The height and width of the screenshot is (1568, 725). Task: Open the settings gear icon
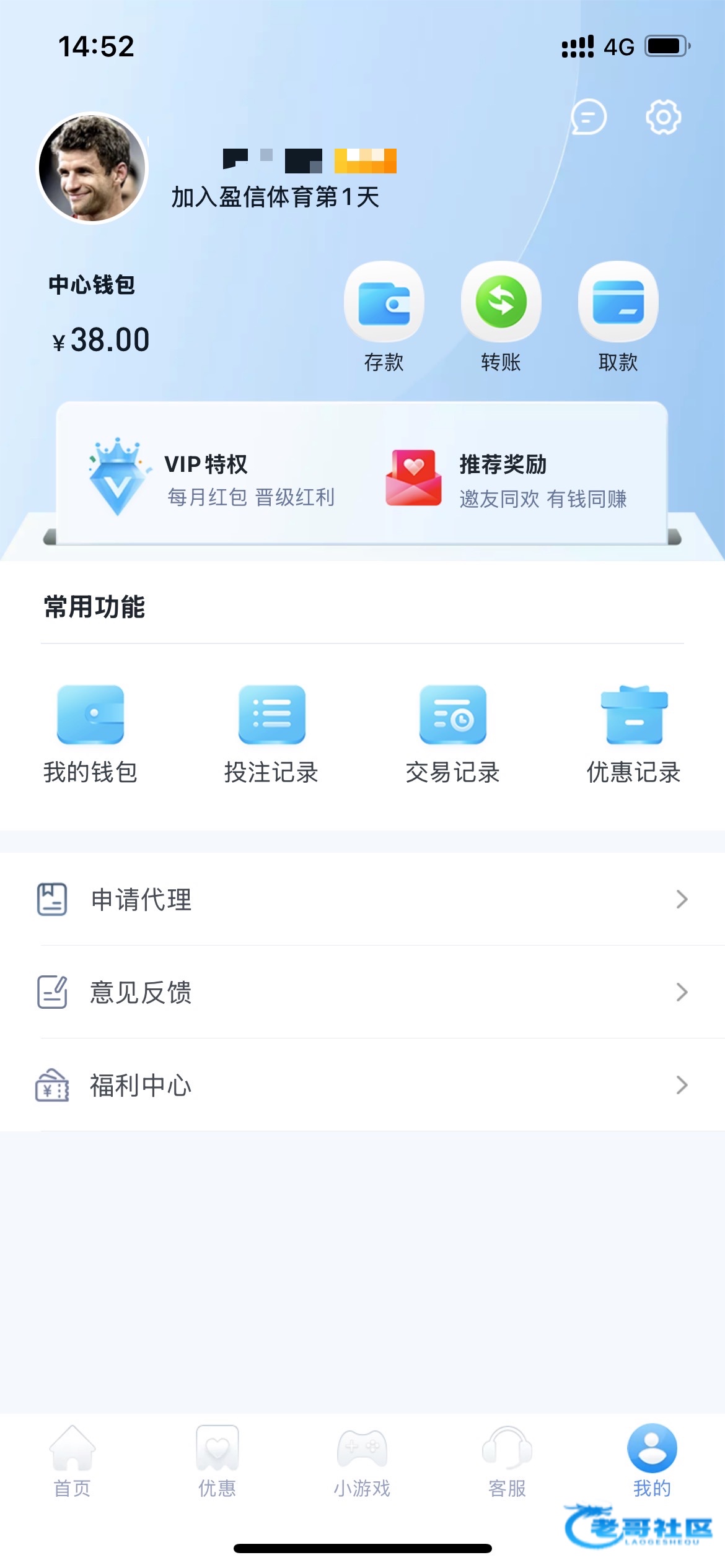pyautogui.click(x=663, y=116)
